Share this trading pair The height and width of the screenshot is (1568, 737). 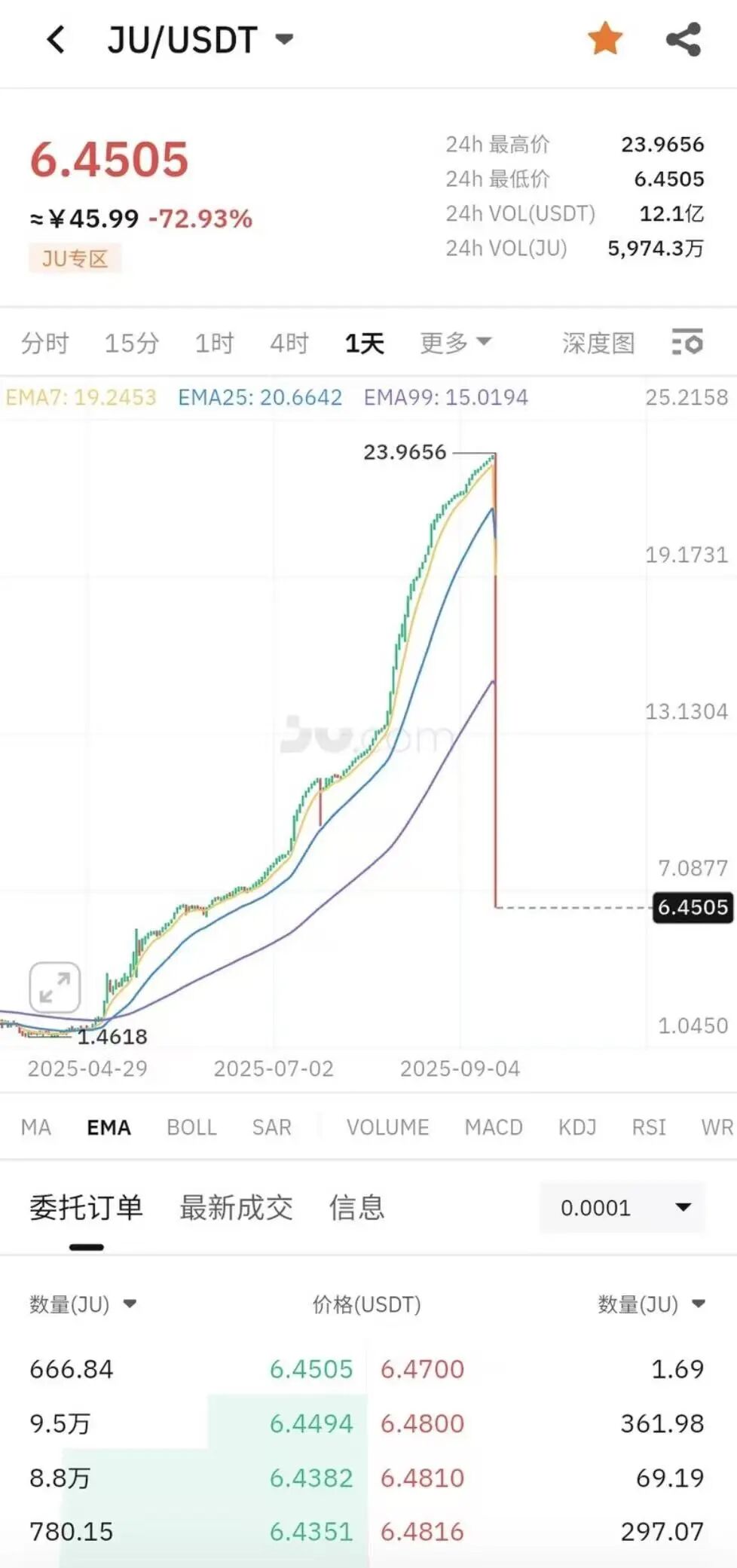click(683, 39)
